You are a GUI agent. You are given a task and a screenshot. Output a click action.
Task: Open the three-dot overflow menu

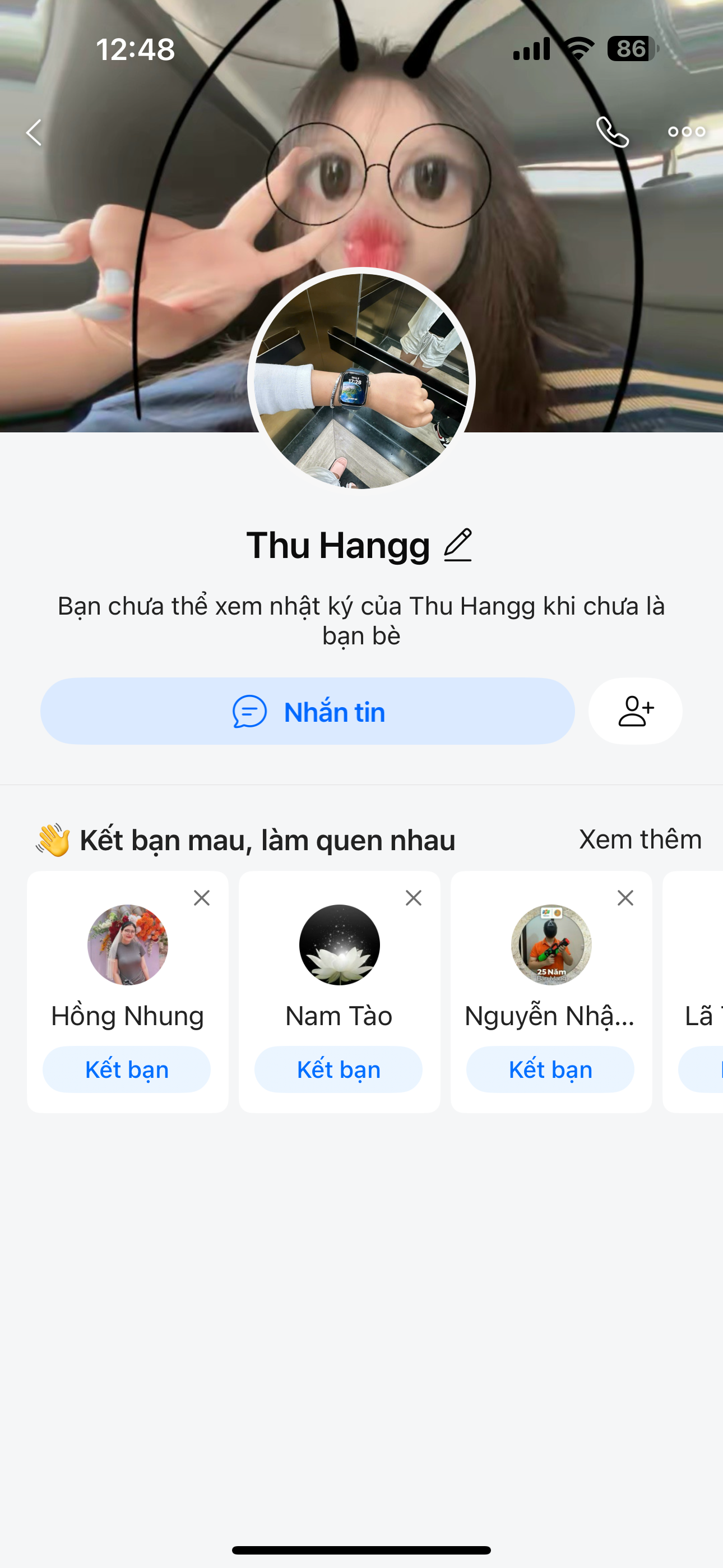686,131
